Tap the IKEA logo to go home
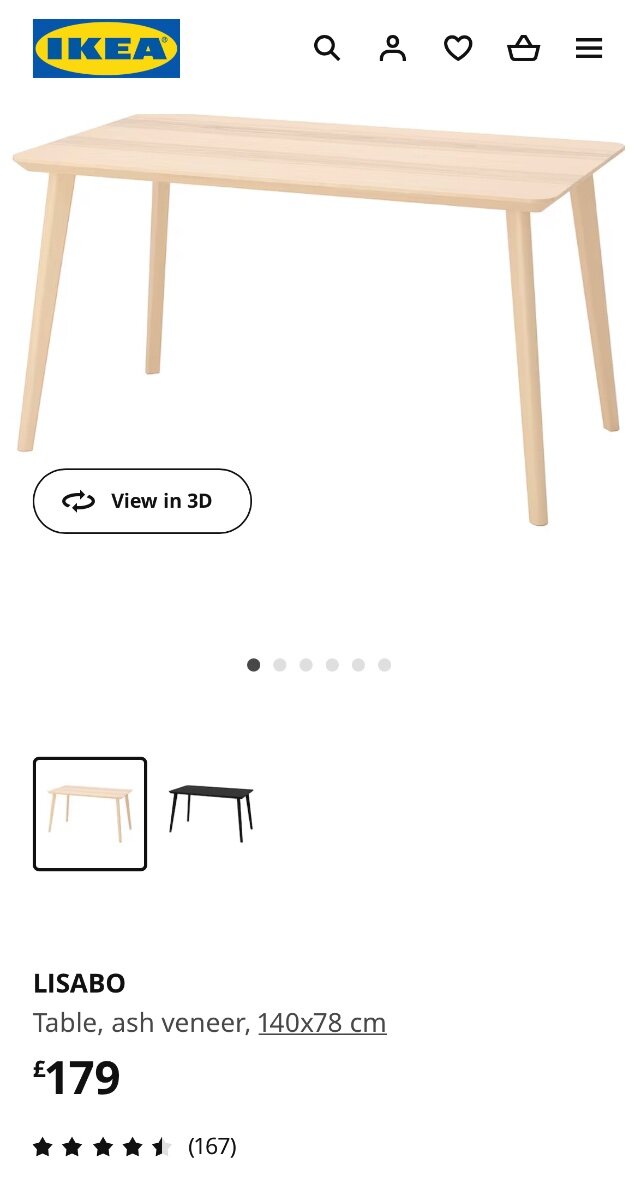The height and width of the screenshot is (1200, 635). click(106, 48)
